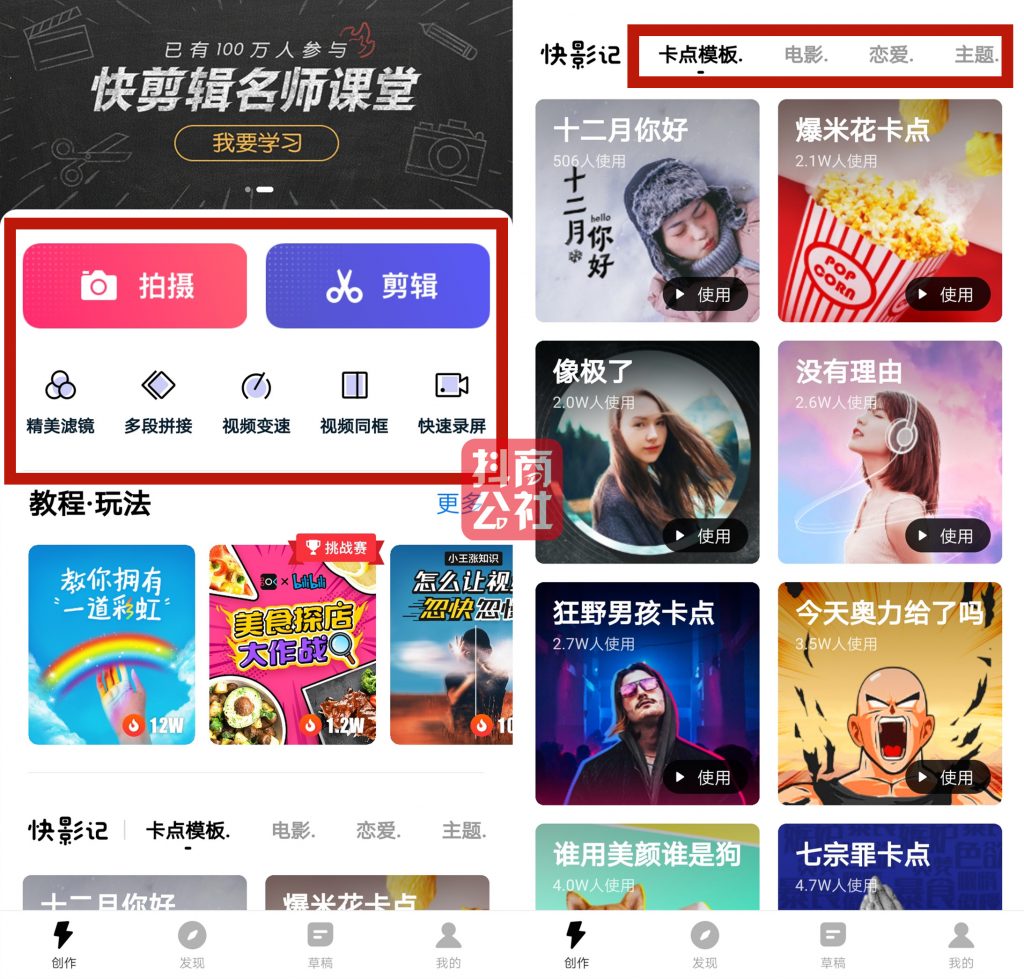
Task: Open the 精美滤镜 filter tool
Action: [61, 402]
